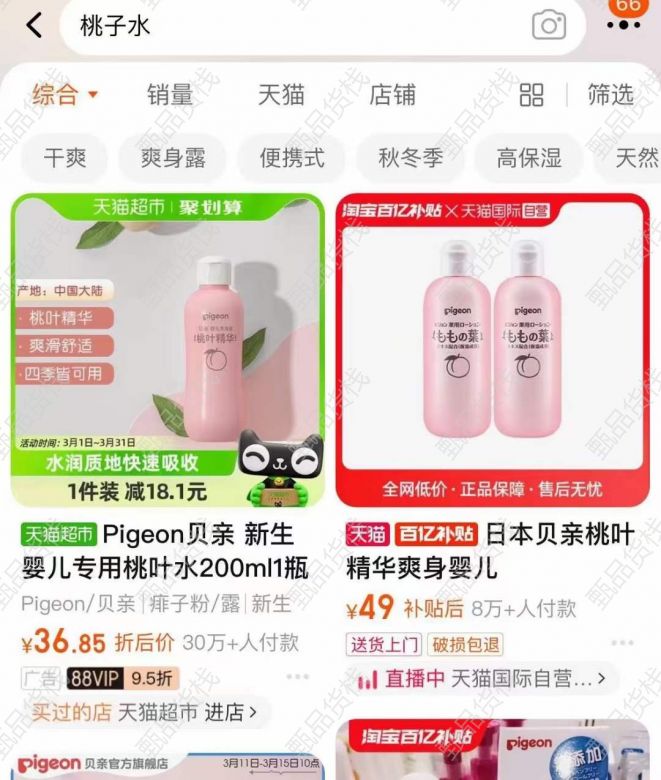Enter the 天猫超市 store via 进店
661x780 pixels.
tap(237, 713)
